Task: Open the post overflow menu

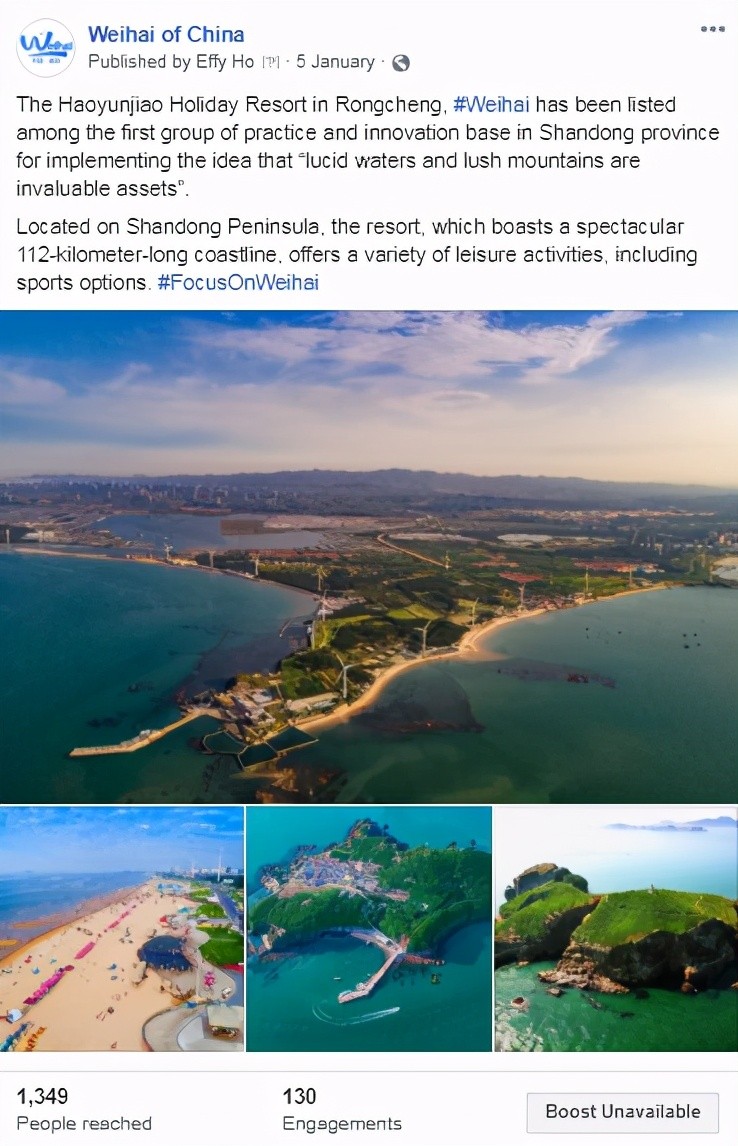Action: pos(712,29)
